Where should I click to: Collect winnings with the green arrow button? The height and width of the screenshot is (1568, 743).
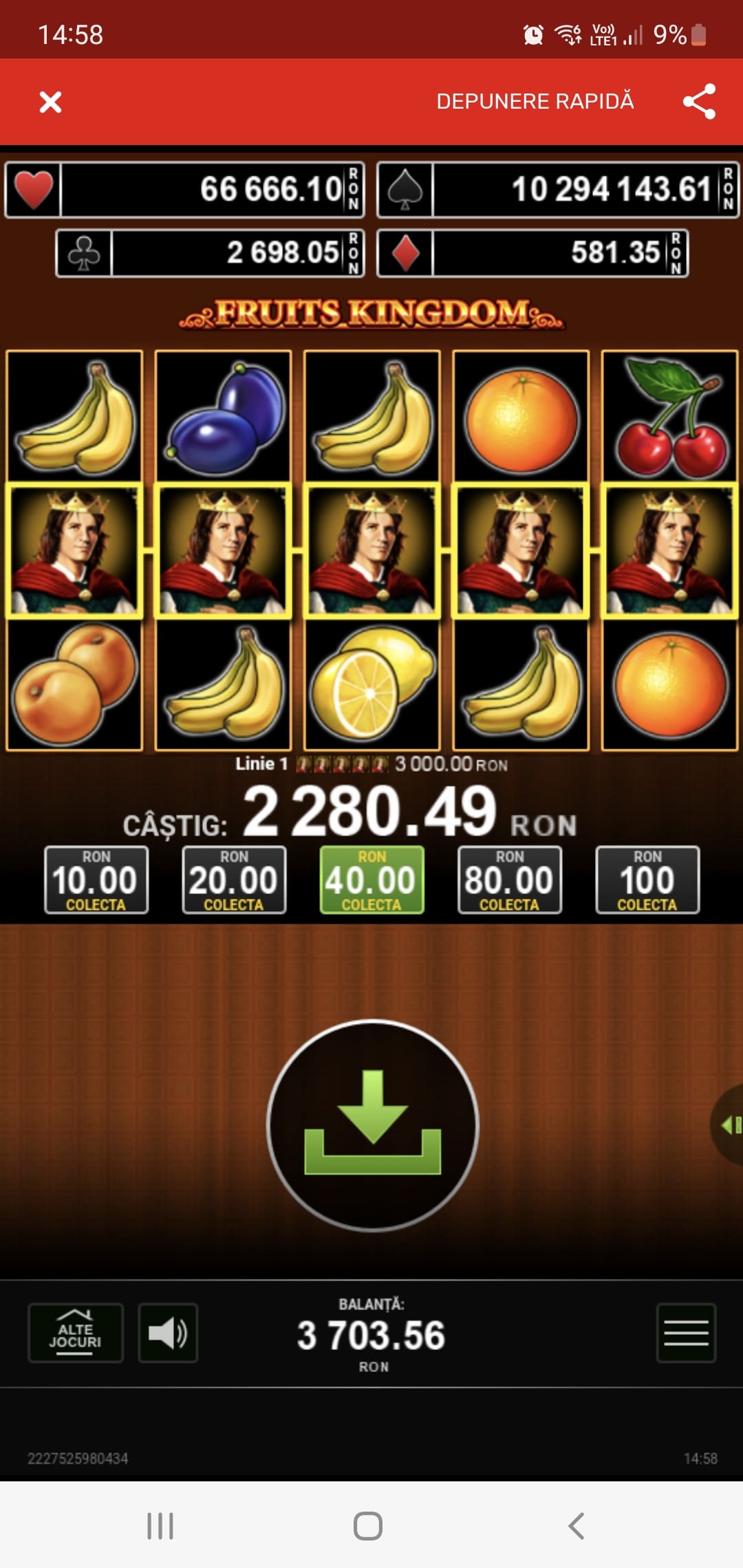(x=373, y=1125)
